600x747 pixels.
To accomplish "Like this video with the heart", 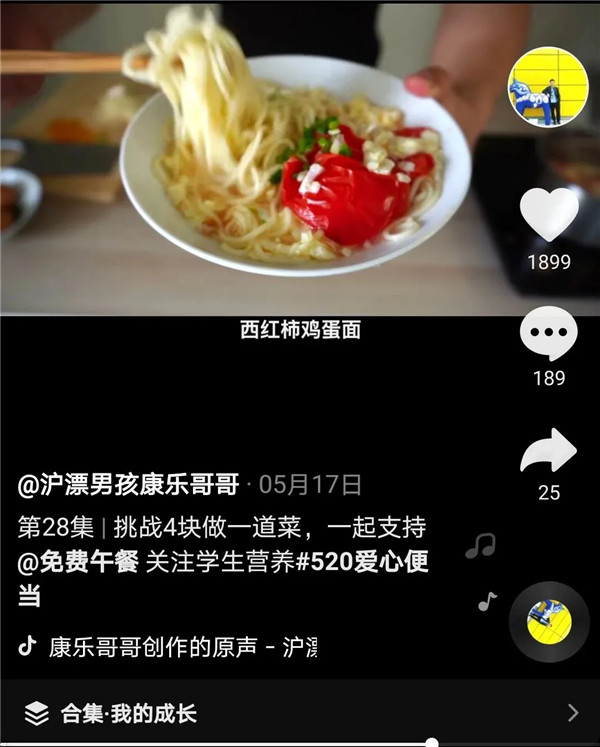I will point(549,215).
